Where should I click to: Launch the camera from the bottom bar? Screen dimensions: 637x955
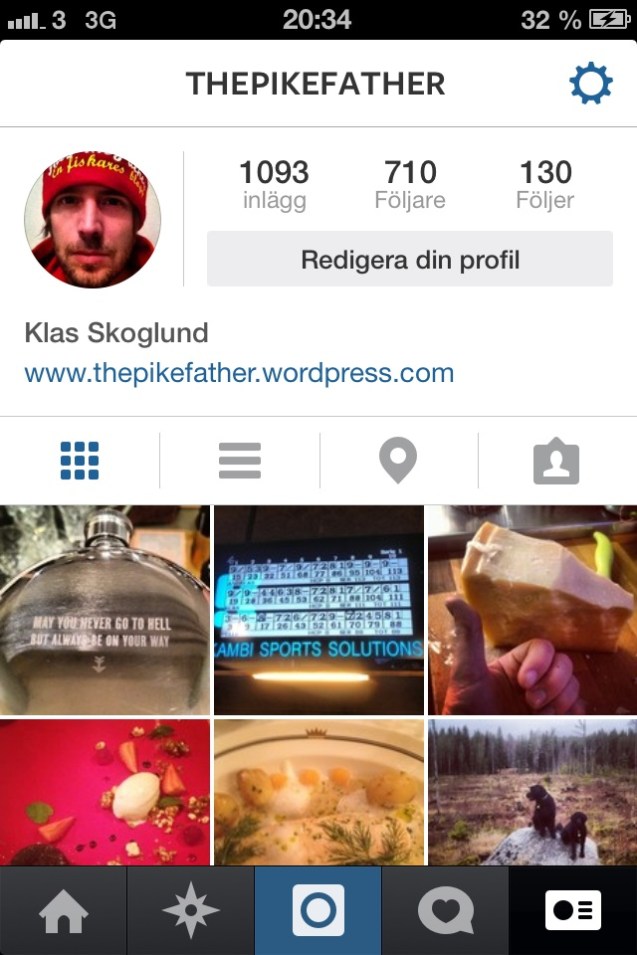[318, 911]
